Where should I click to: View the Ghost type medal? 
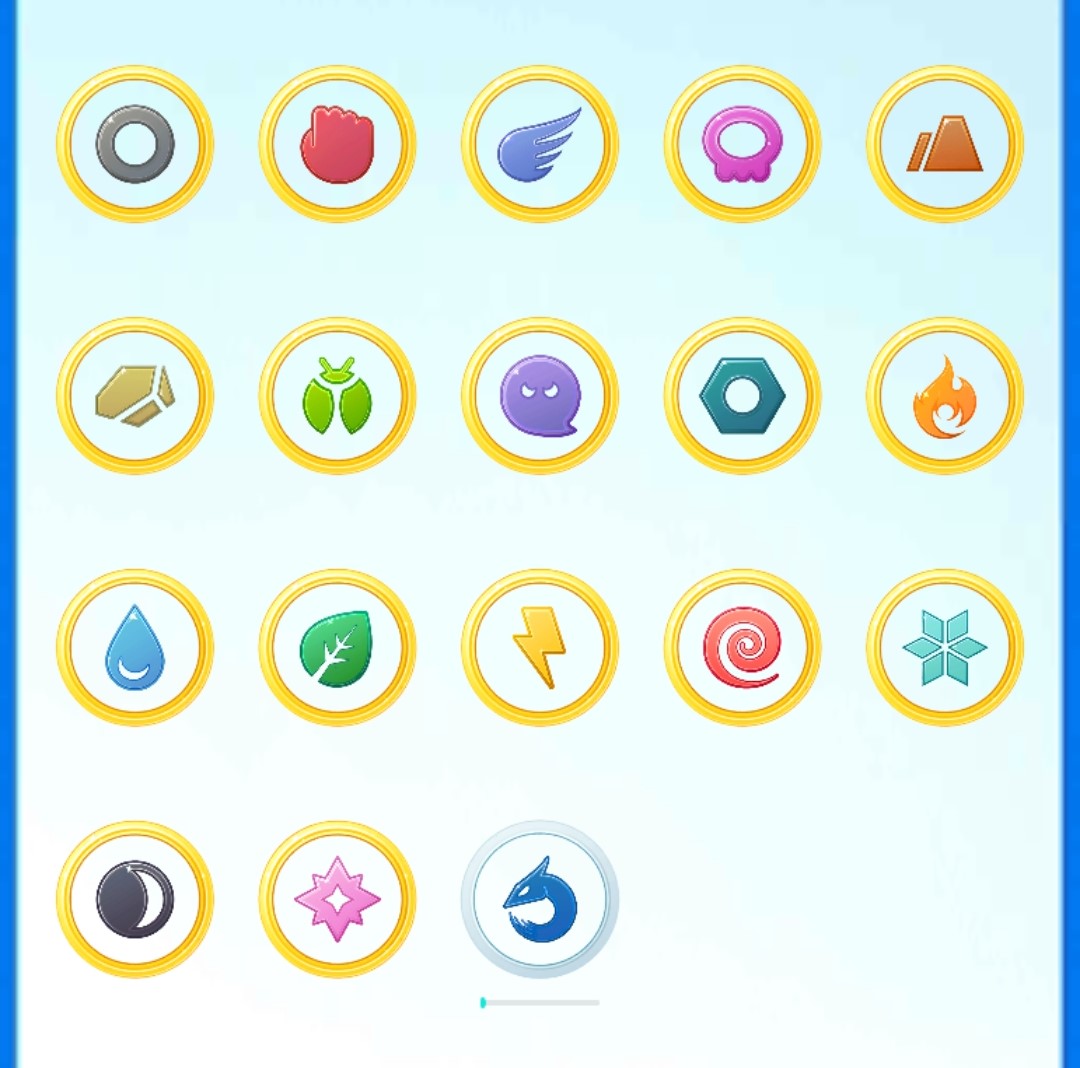tap(540, 396)
